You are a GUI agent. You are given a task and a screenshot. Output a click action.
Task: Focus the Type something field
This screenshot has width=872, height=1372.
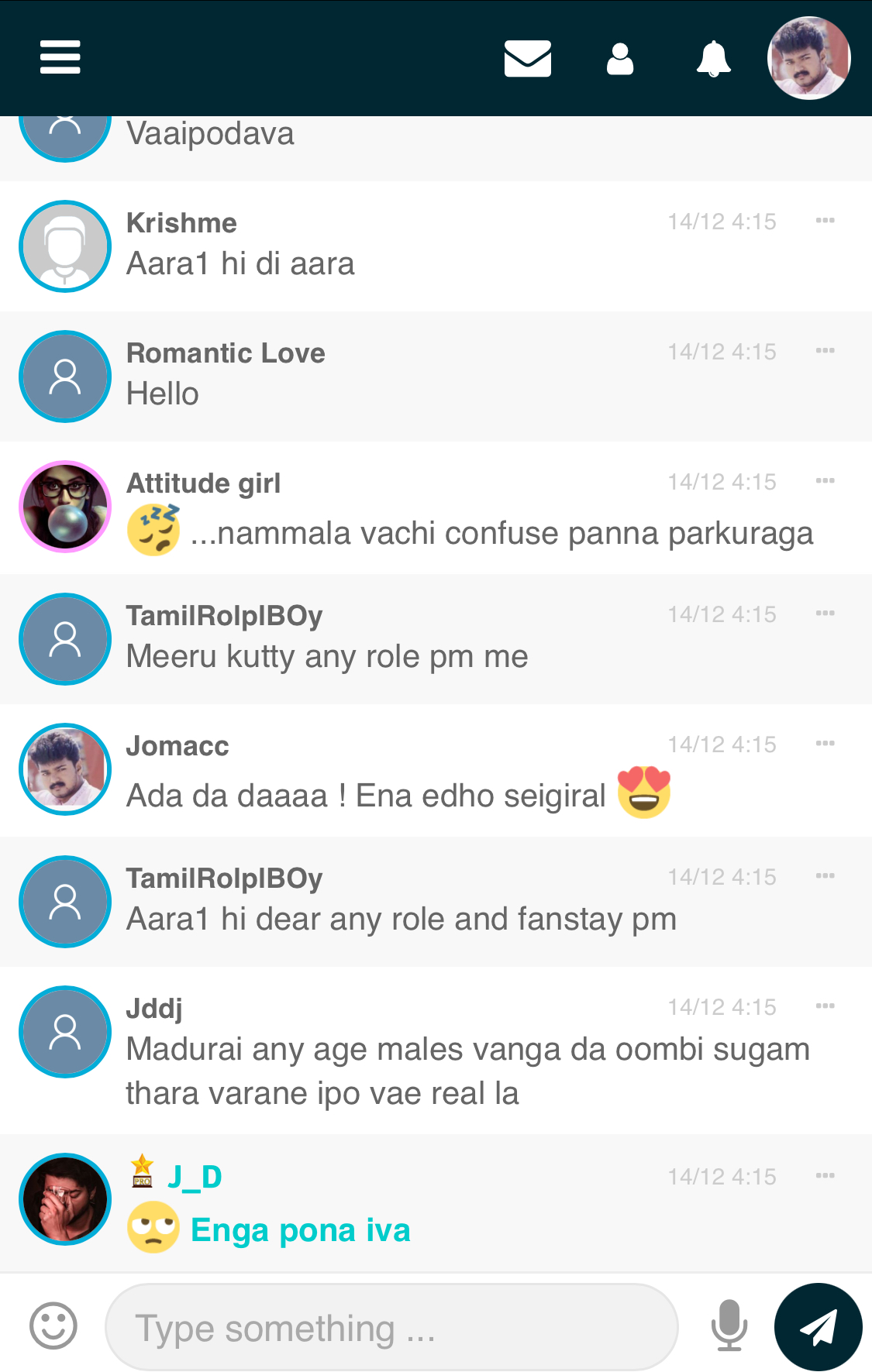[x=391, y=1327]
